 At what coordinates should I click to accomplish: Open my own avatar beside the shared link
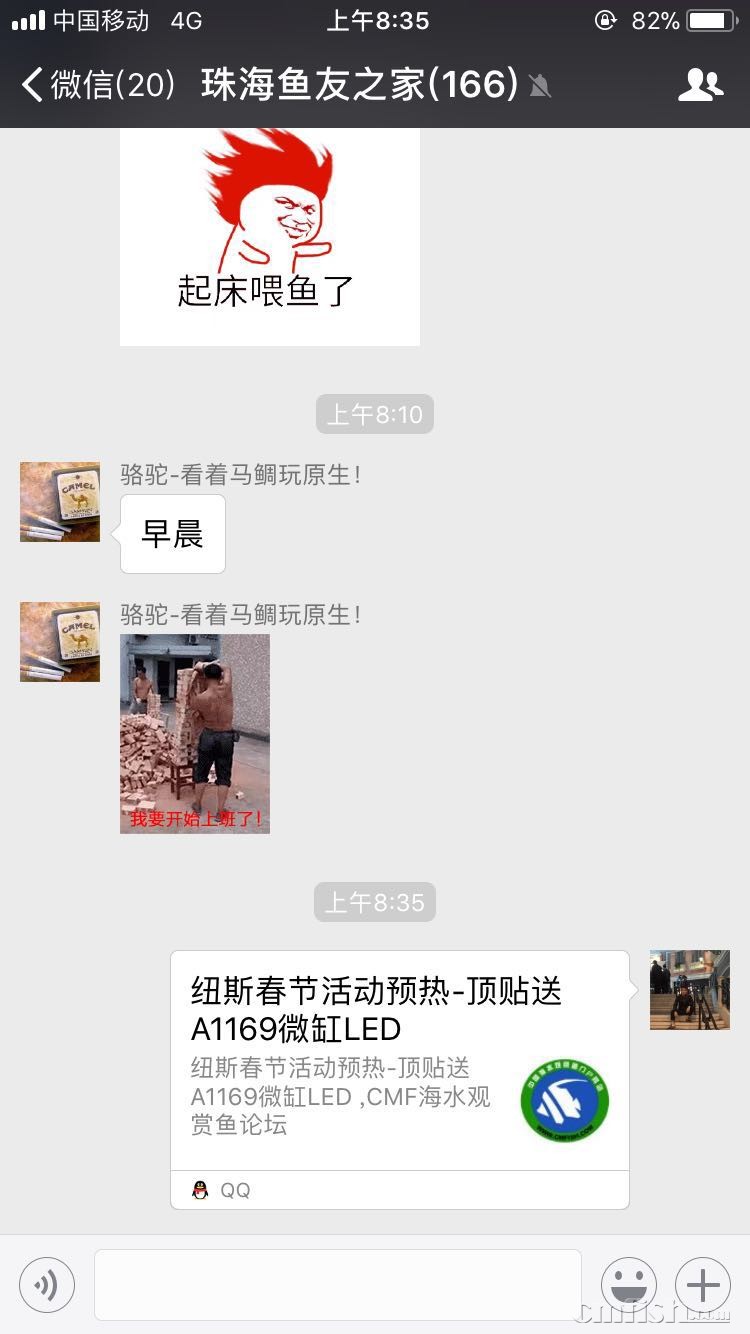pos(689,990)
